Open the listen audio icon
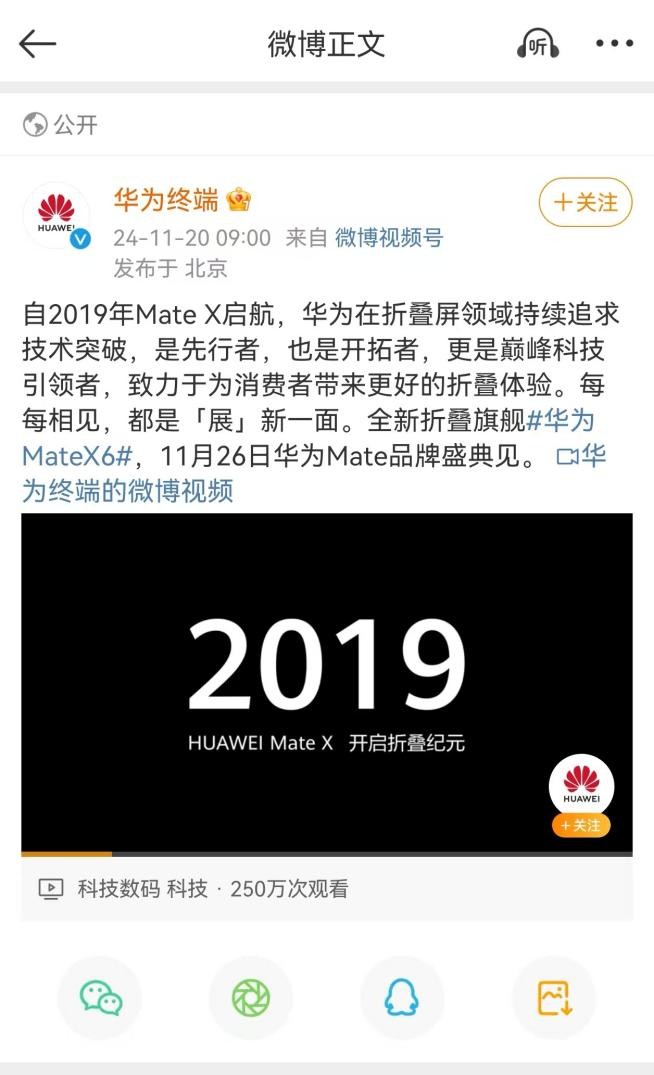The height and width of the screenshot is (1075, 654). [x=538, y=44]
